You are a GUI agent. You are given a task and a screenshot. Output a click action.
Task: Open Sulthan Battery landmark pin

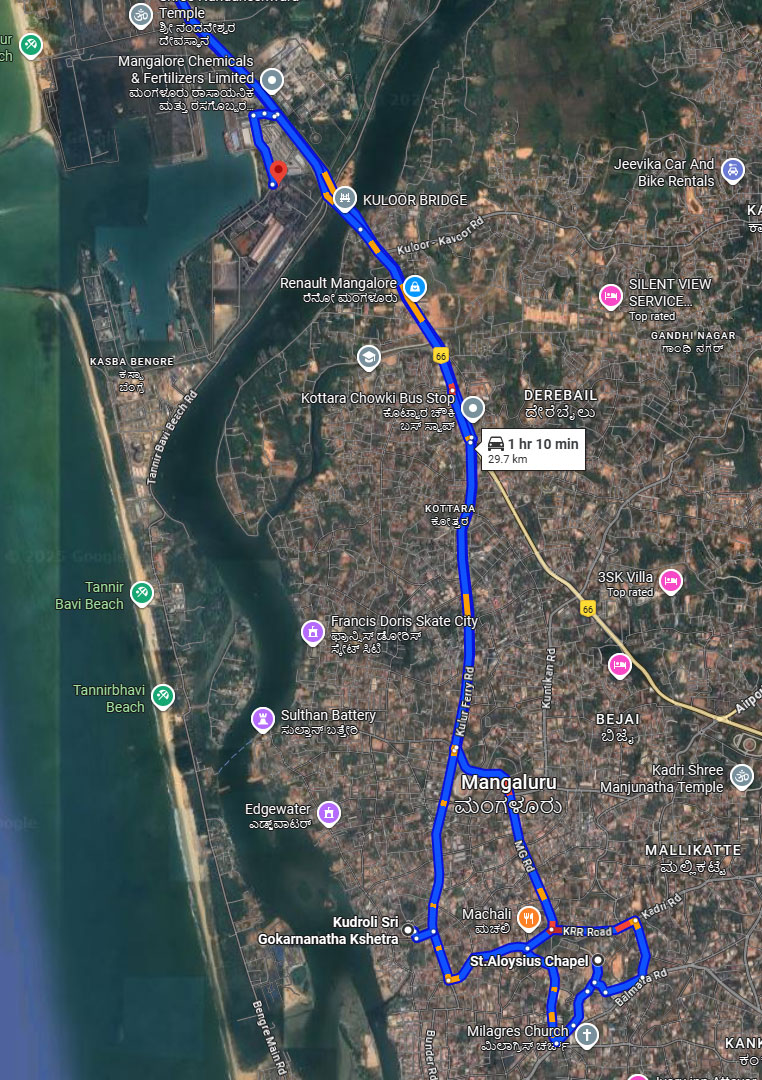tap(263, 719)
